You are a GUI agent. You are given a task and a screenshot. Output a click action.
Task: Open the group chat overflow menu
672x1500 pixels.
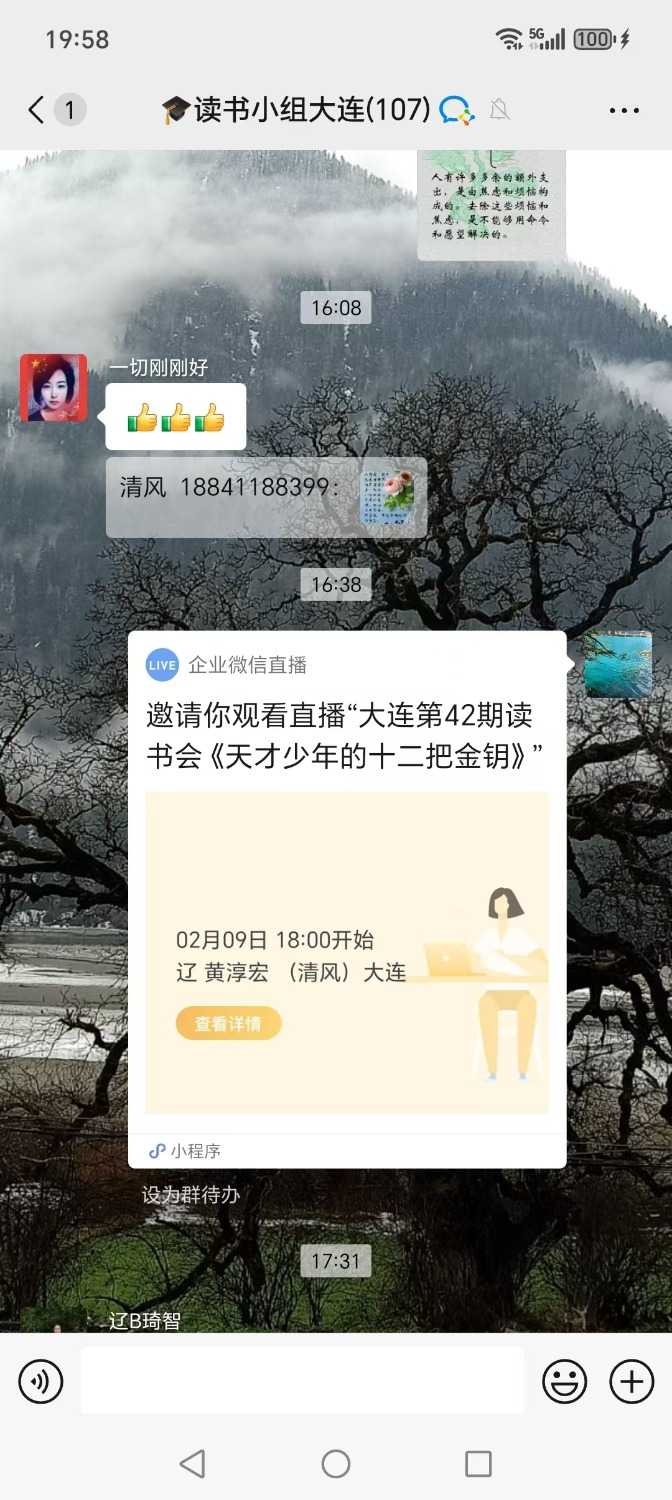tap(624, 110)
